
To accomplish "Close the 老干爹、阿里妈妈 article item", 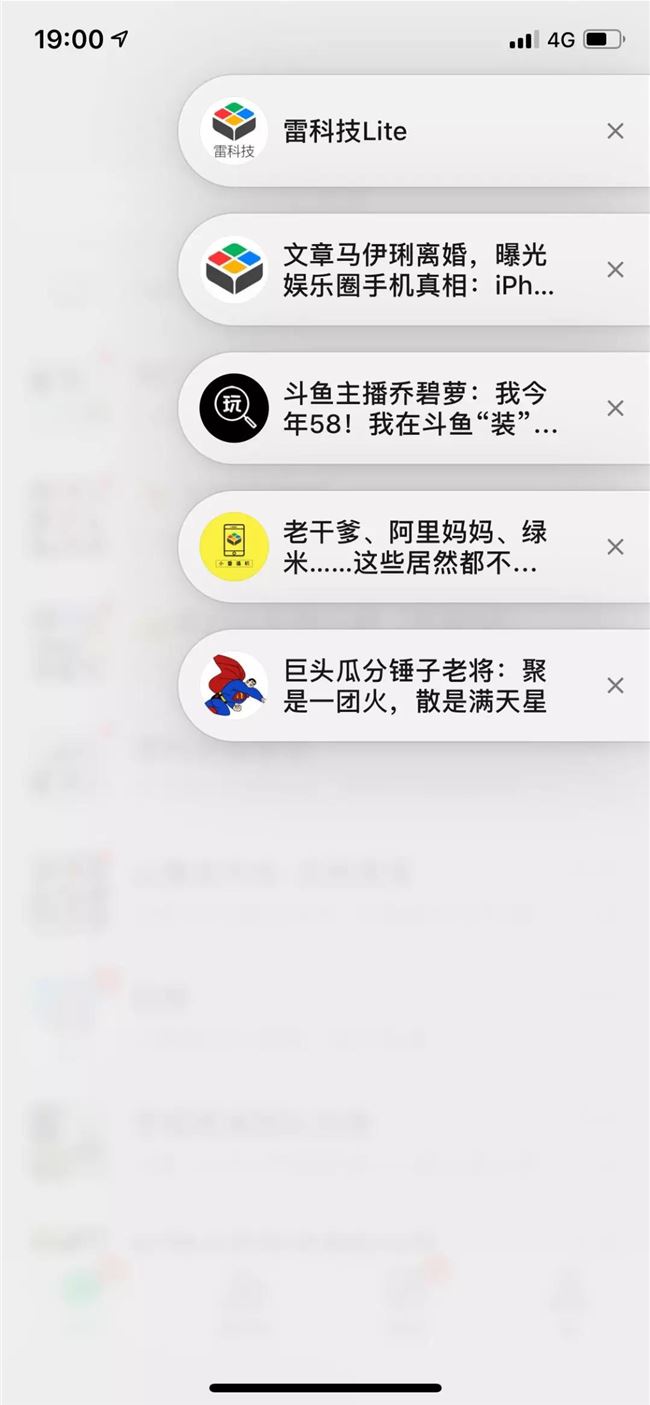I will tap(615, 547).
